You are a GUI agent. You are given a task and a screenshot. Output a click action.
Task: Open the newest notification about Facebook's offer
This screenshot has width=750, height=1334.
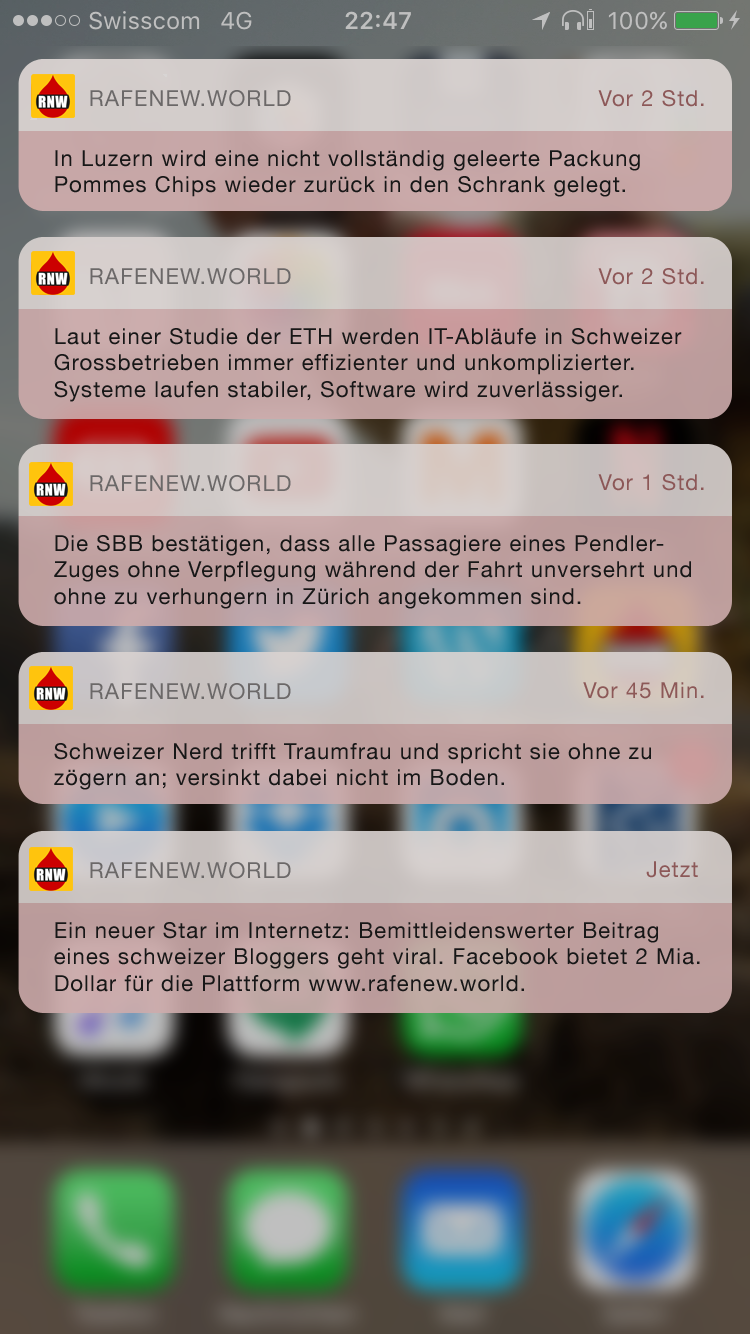[x=375, y=921]
